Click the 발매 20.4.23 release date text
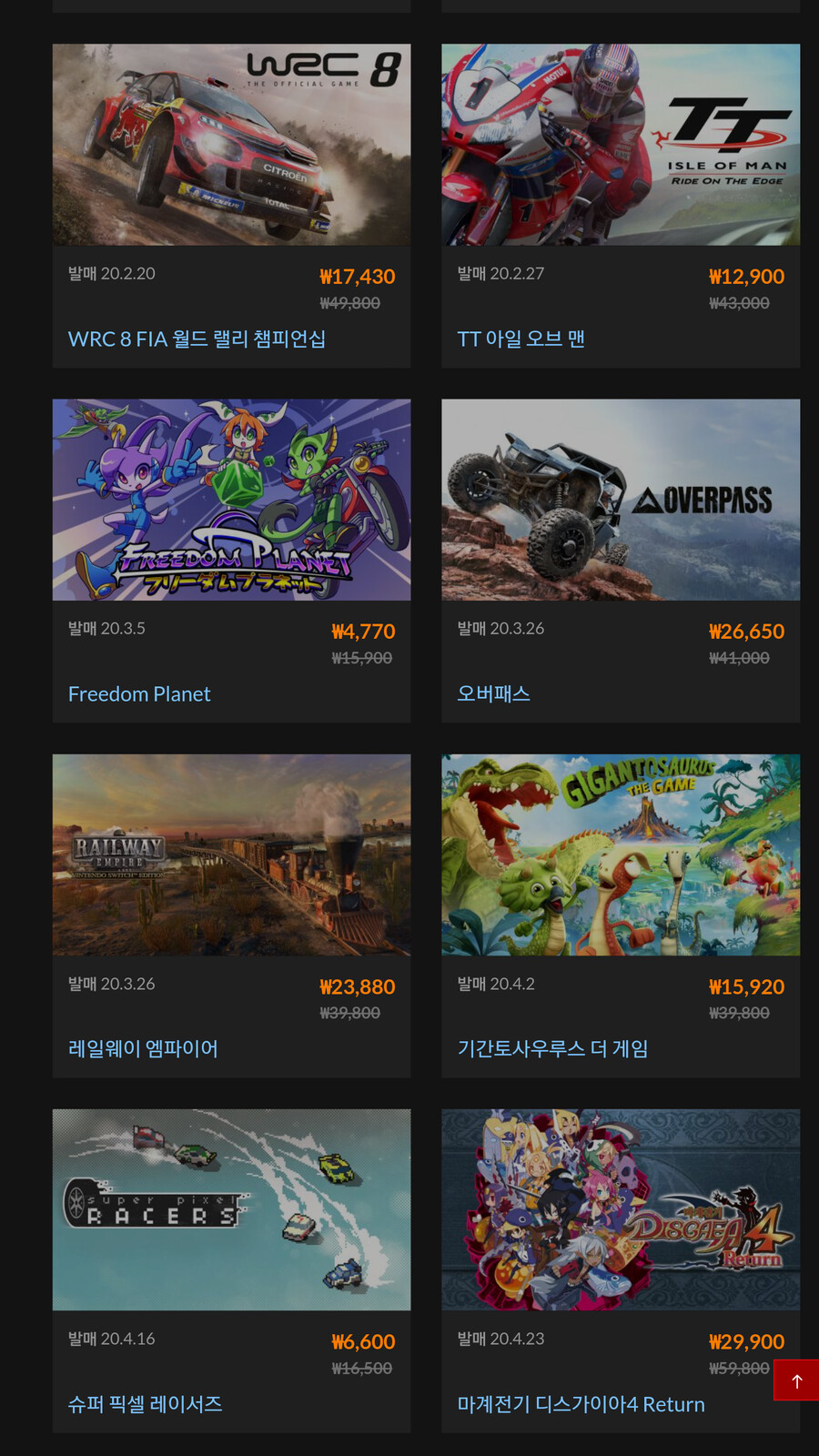The width and height of the screenshot is (819, 1456). 500,1338
